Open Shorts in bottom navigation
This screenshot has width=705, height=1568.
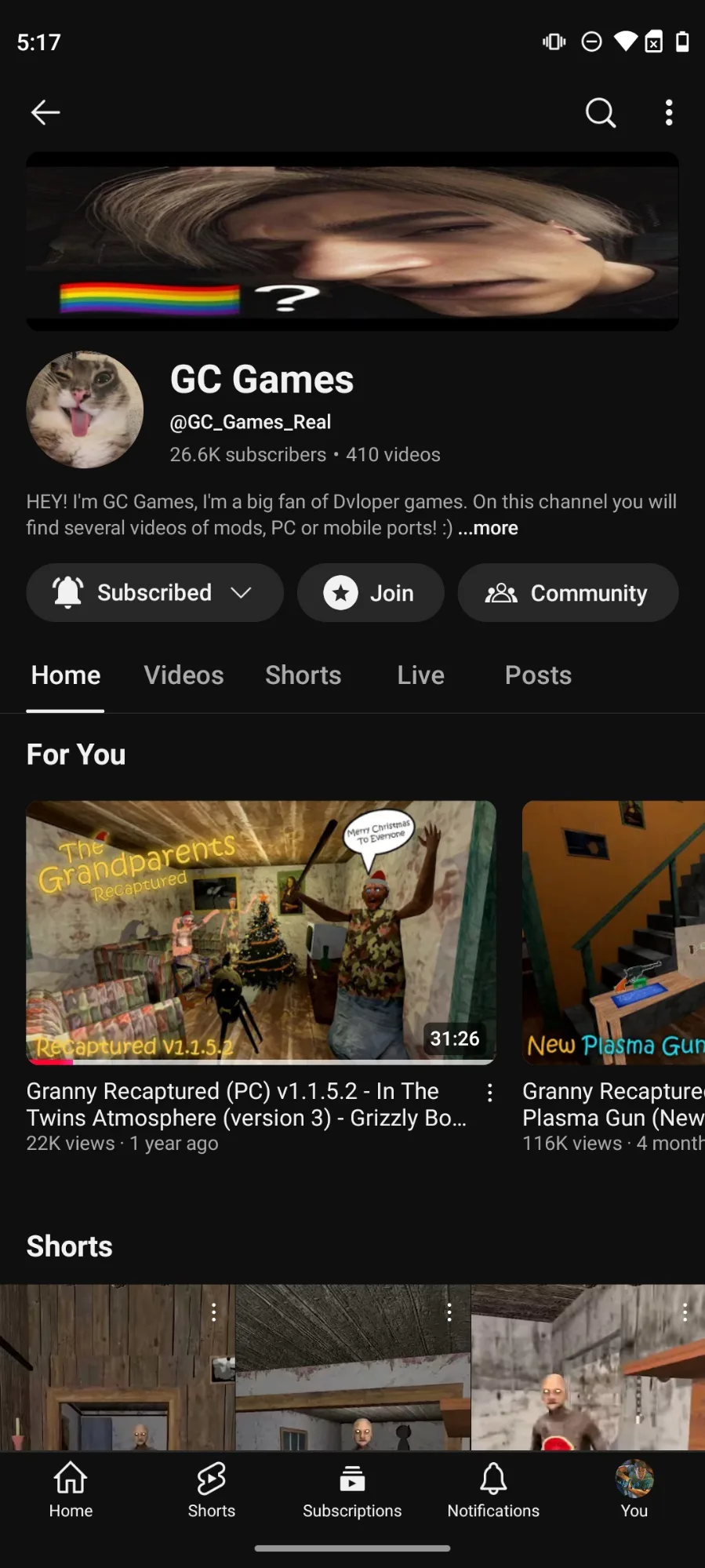click(x=212, y=1490)
